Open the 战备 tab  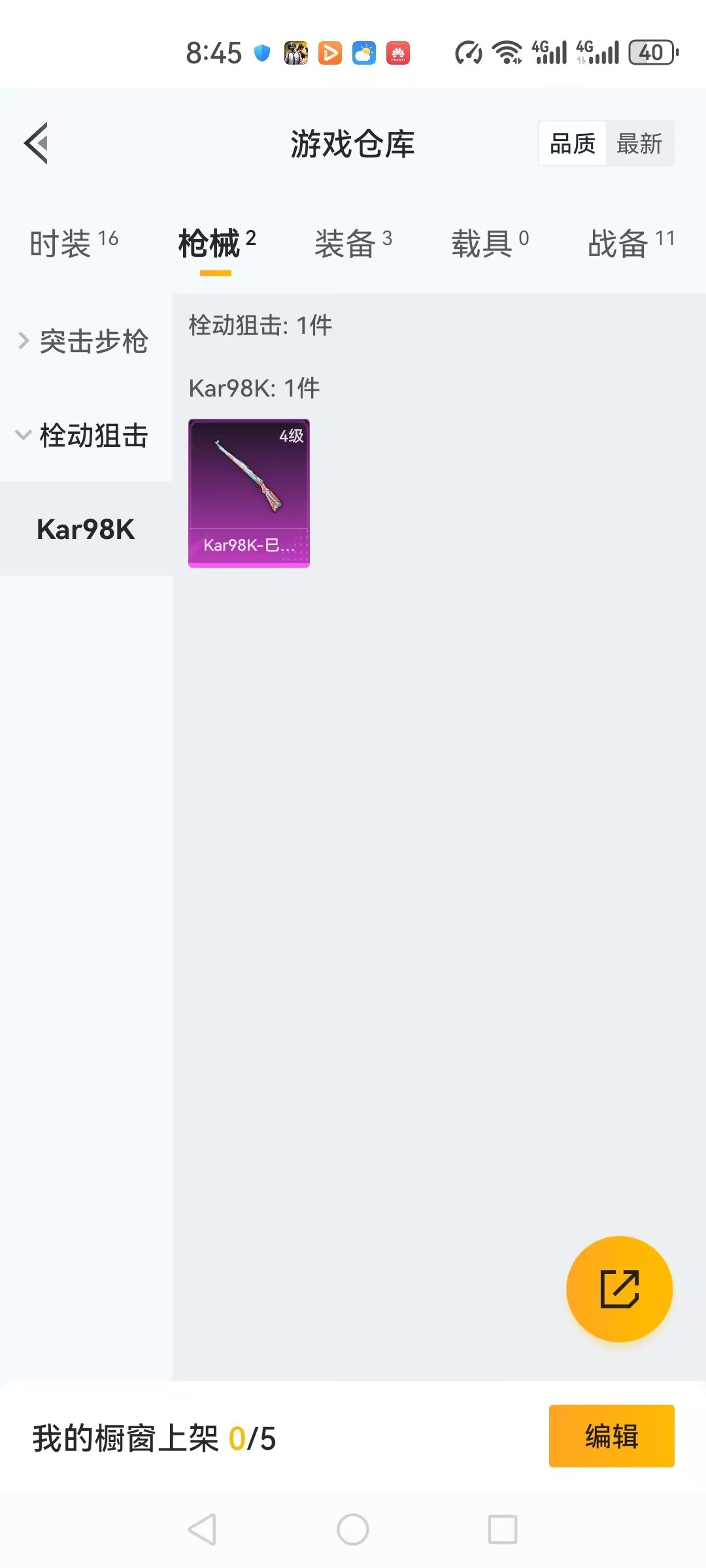point(631,243)
